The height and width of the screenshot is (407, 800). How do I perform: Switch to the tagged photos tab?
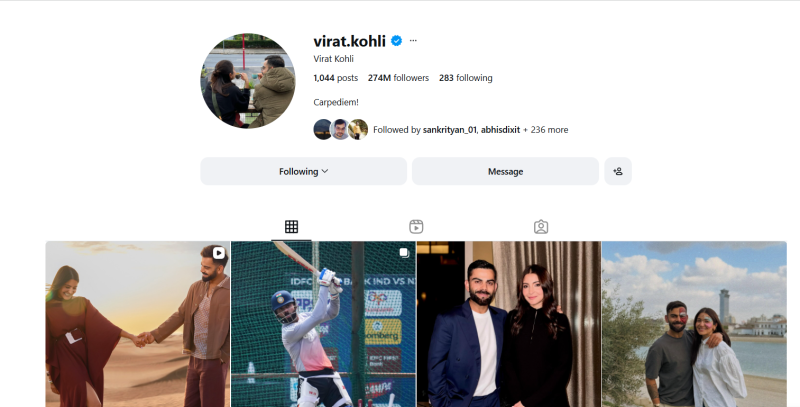click(x=541, y=227)
